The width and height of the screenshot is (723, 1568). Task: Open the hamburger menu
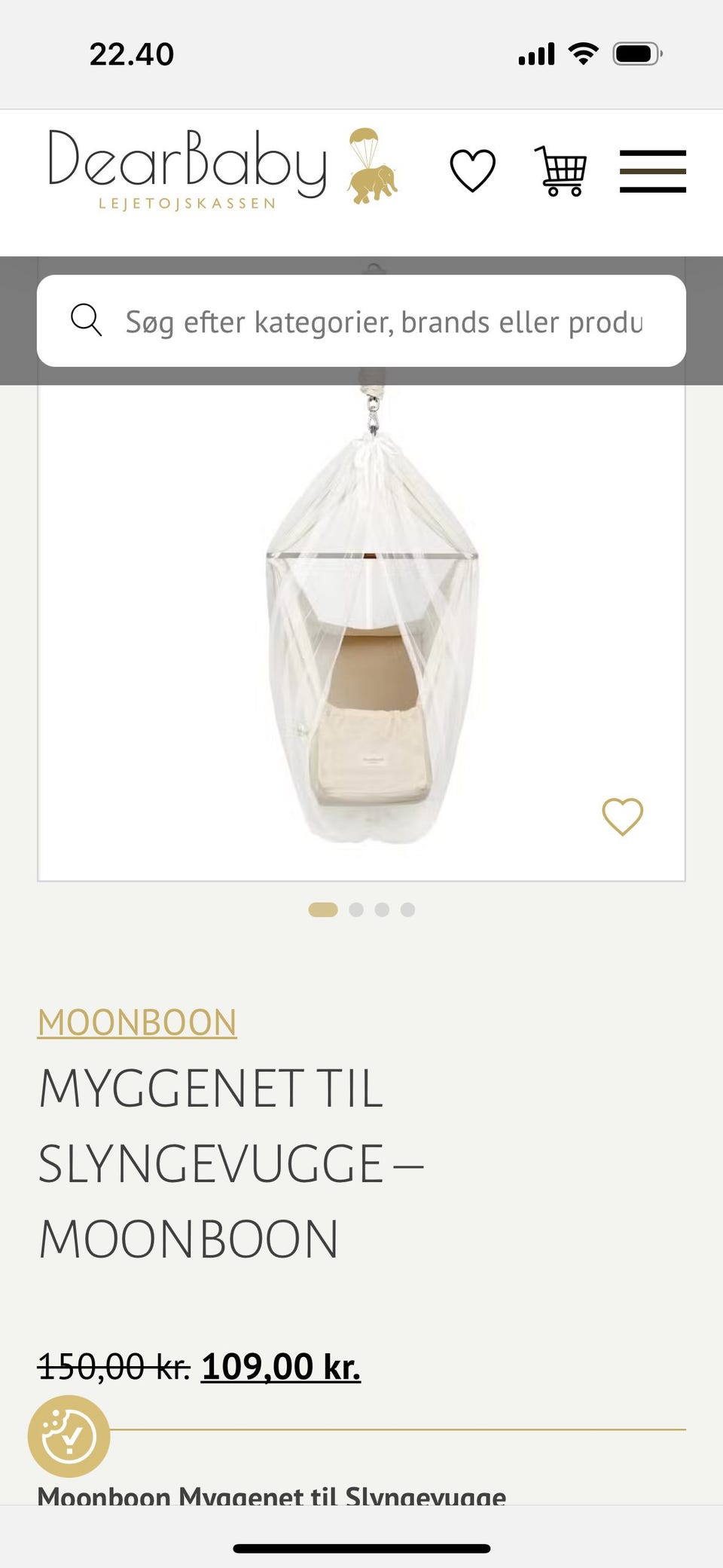tap(652, 171)
